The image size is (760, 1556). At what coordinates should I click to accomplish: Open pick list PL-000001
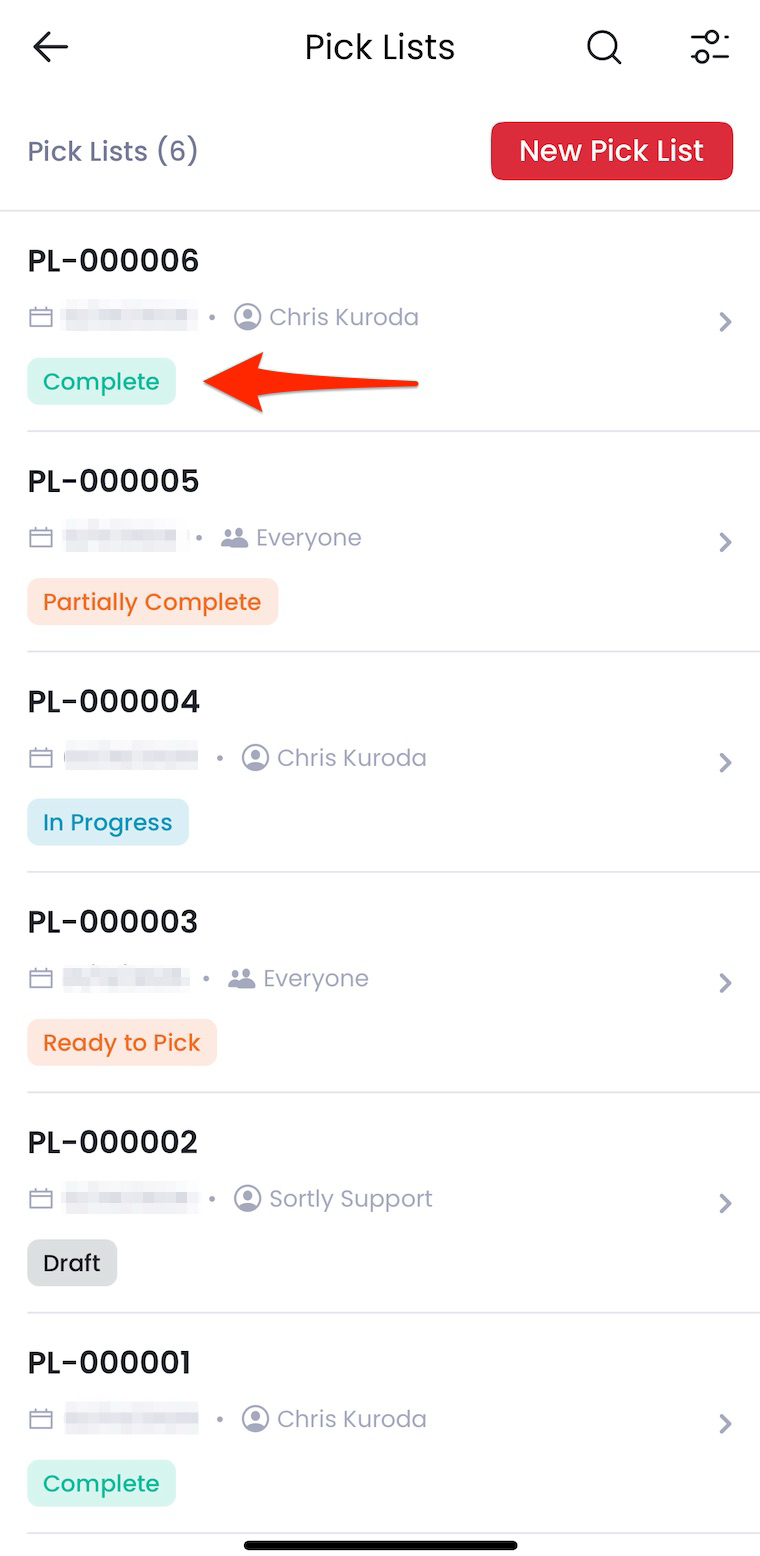tap(380, 1423)
